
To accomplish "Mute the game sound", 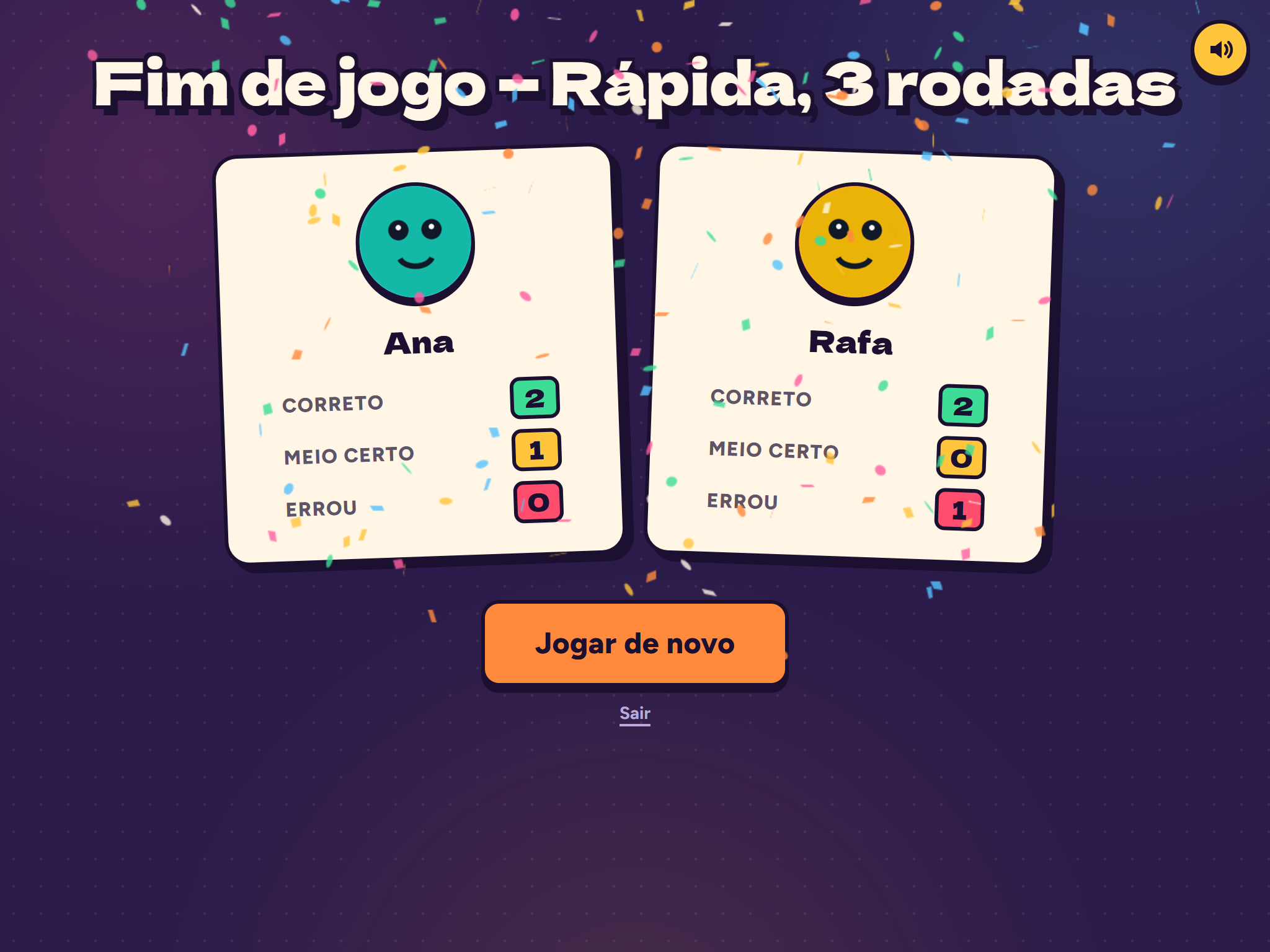I will click(x=1220, y=50).
